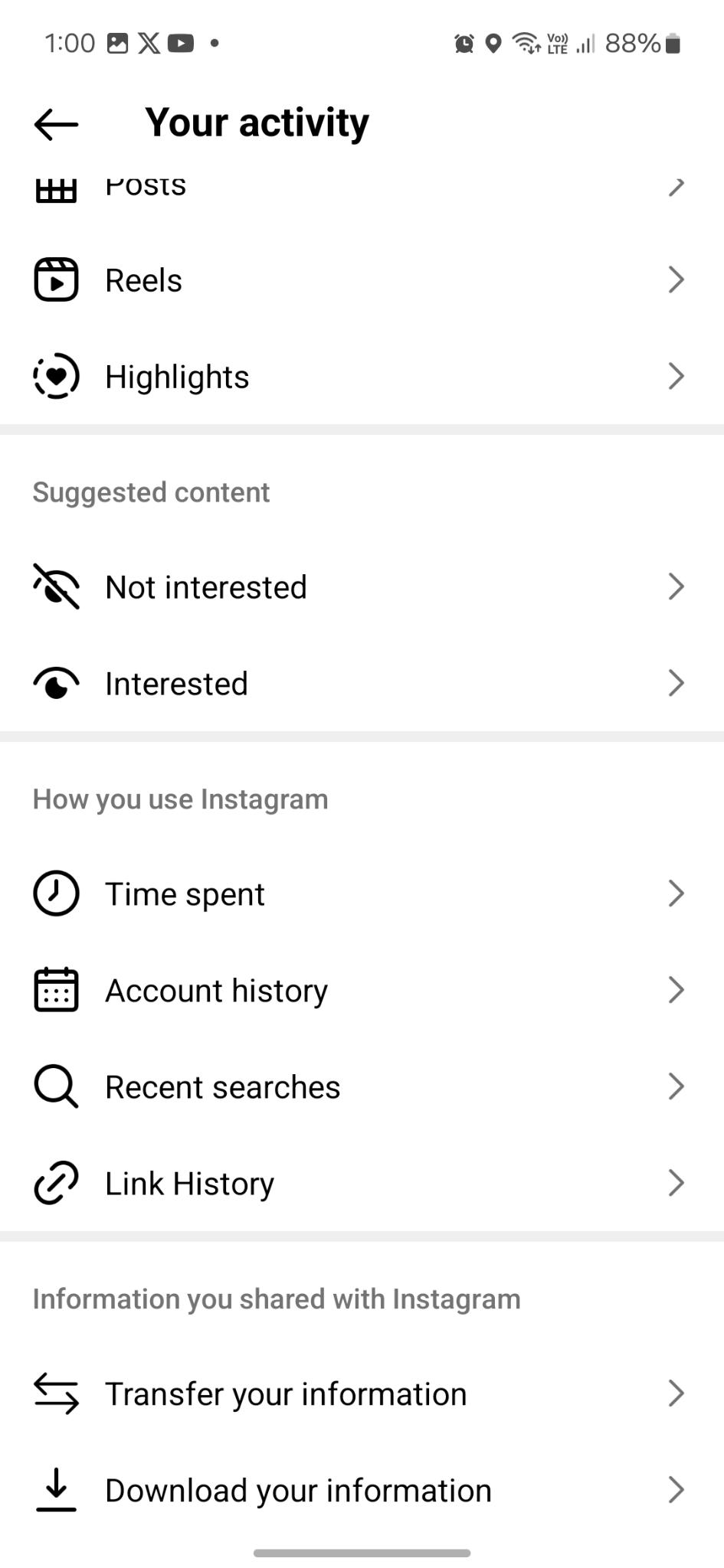Screen dimensions: 724x1568
Task: Select the Link History chain icon
Action: (x=54, y=1182)
